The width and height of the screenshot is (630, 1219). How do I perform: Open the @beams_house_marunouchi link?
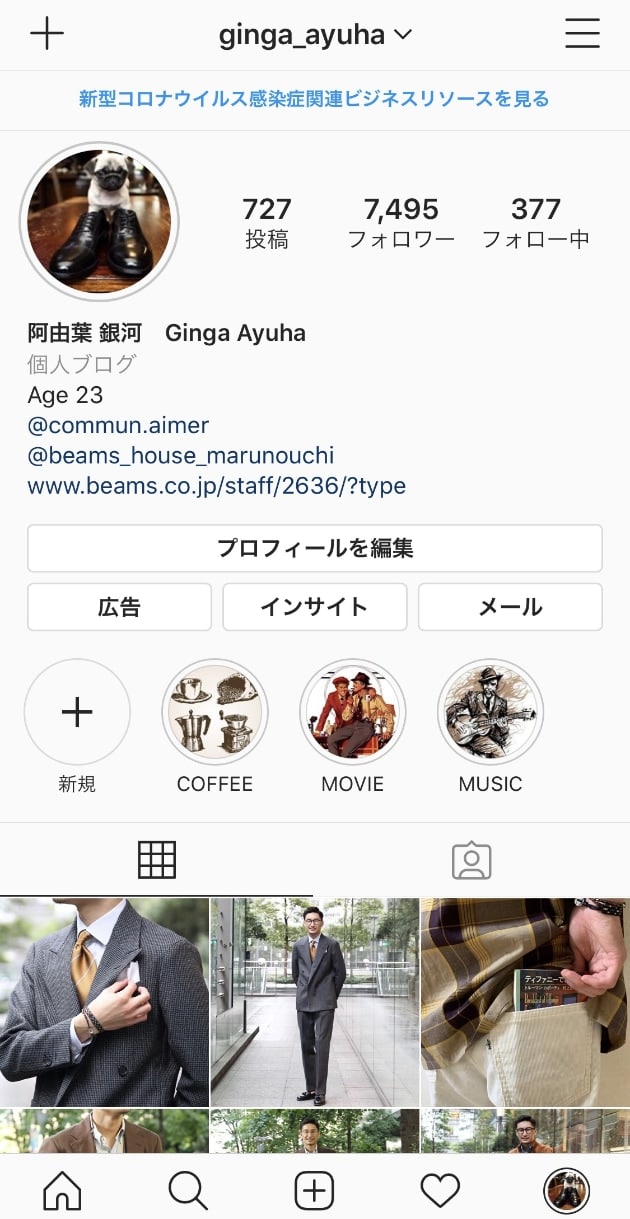click(181, 456)
